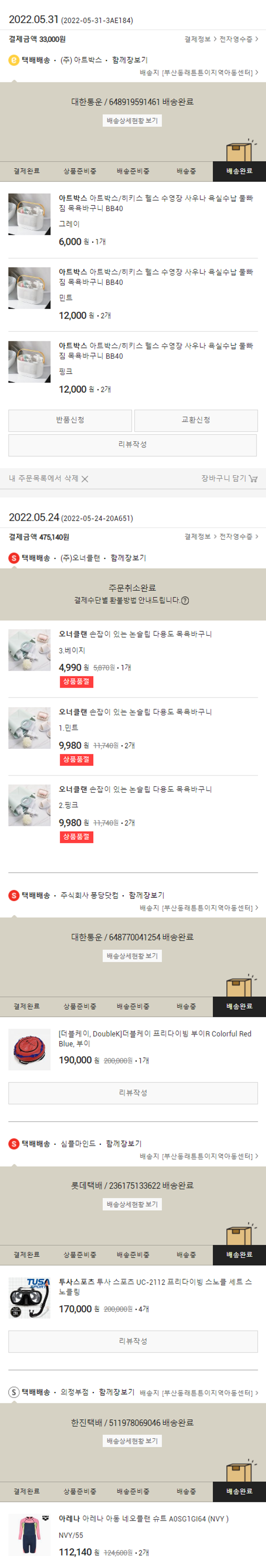Tap 반품신청 for the 아트박스 order

point(70,420)
